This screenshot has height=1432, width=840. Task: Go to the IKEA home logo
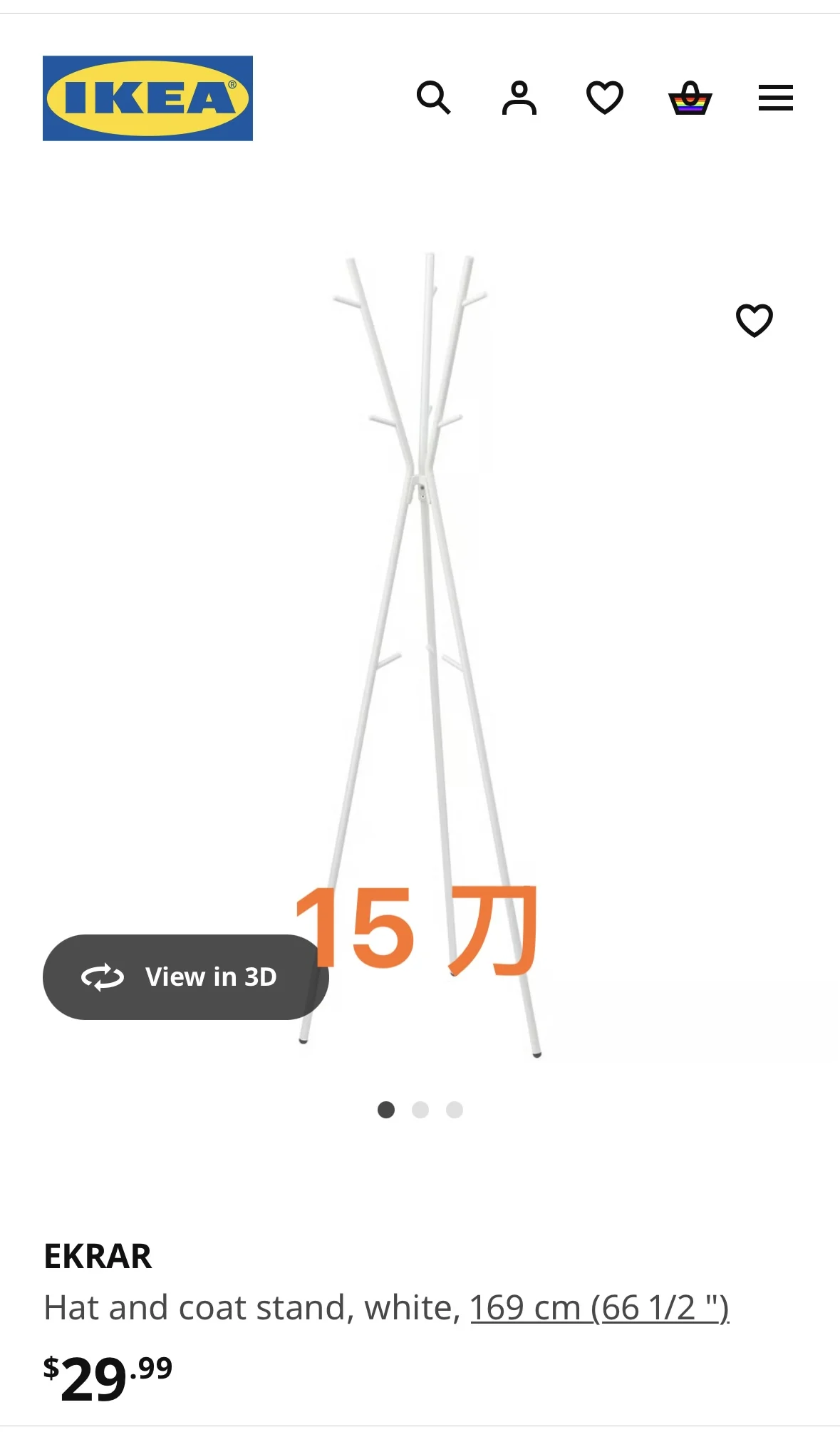(x=147, y=98)
